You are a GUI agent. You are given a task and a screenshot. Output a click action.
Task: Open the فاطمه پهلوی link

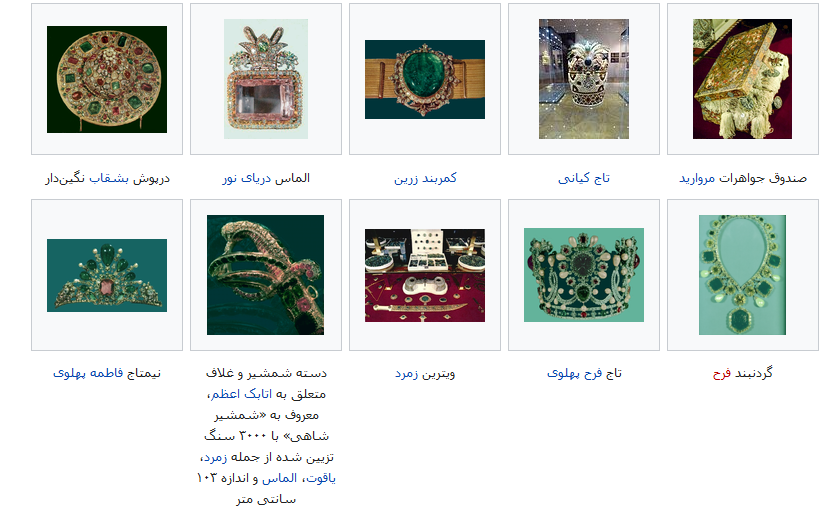(x=89, y=373)
